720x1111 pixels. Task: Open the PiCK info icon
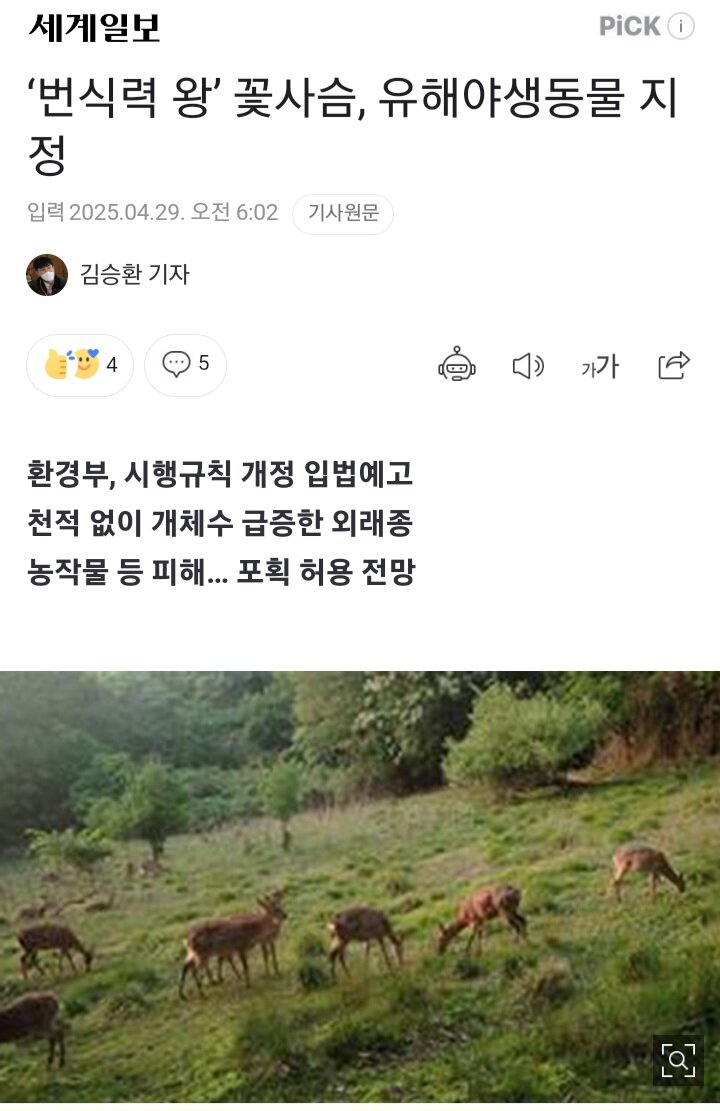click(x=681, y=27)
